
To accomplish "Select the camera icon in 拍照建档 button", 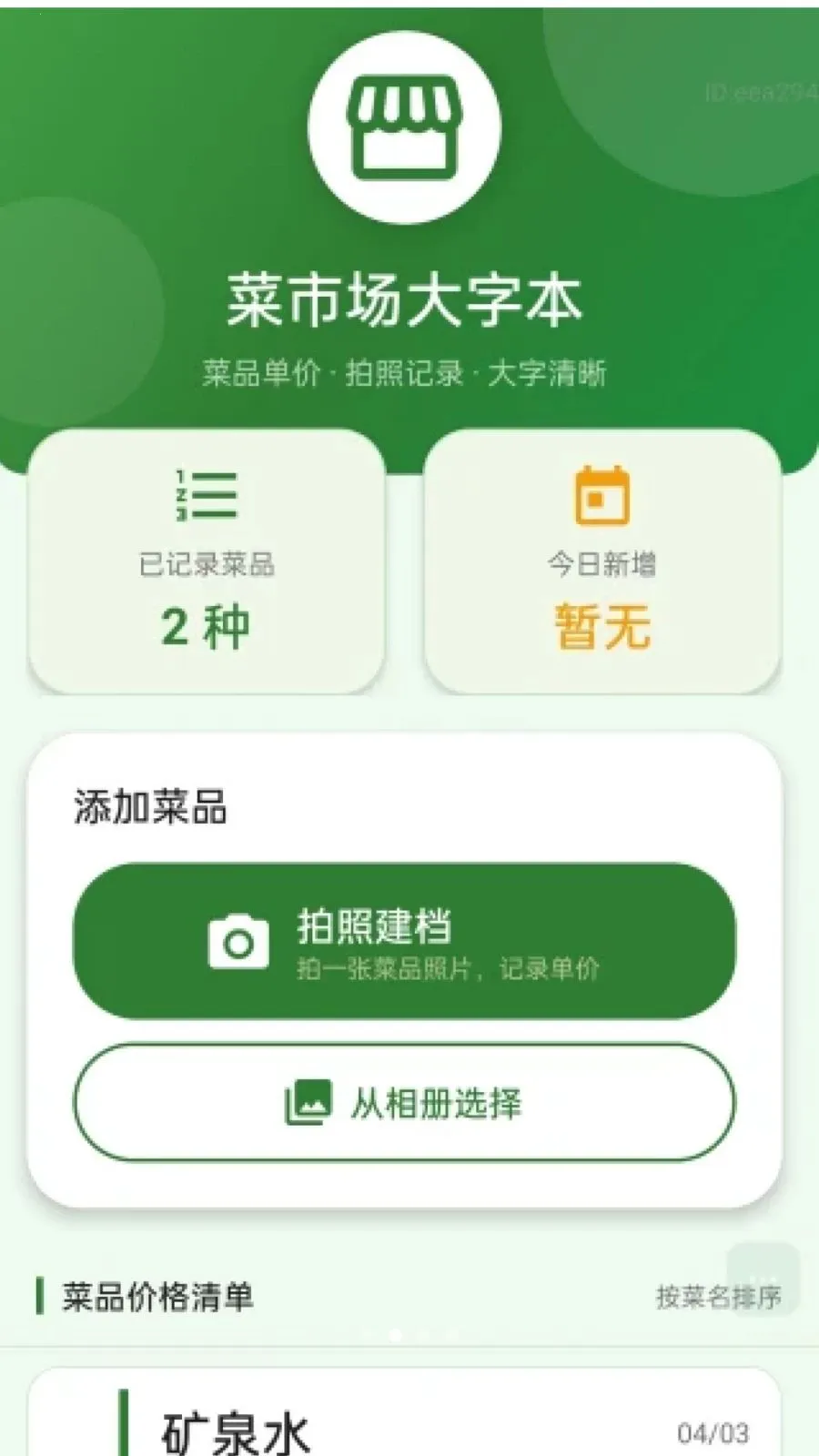I will pyautogui.click(x=239, y=942).
